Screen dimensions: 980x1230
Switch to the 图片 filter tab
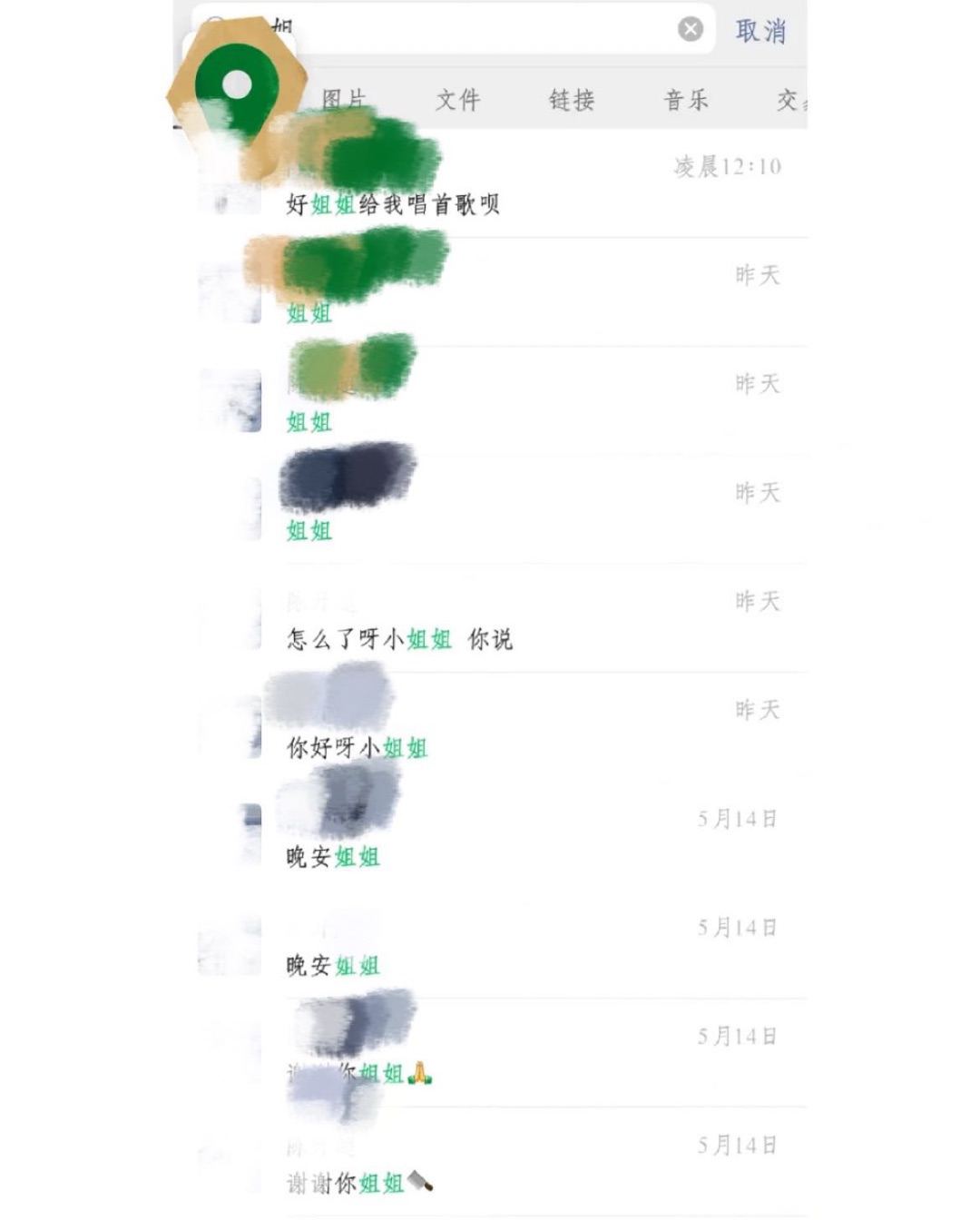coord(344,100)
